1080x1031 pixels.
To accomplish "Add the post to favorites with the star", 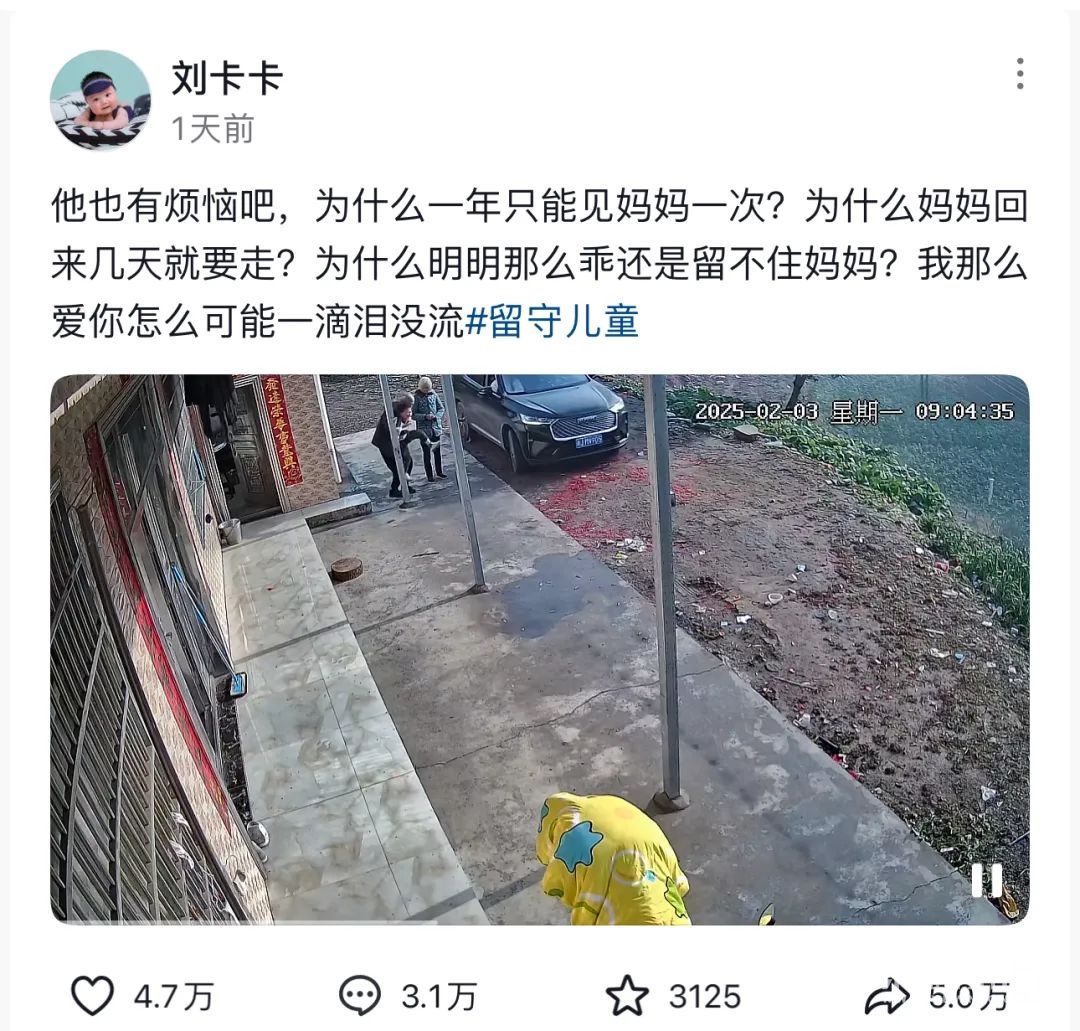I will [628, 996].
